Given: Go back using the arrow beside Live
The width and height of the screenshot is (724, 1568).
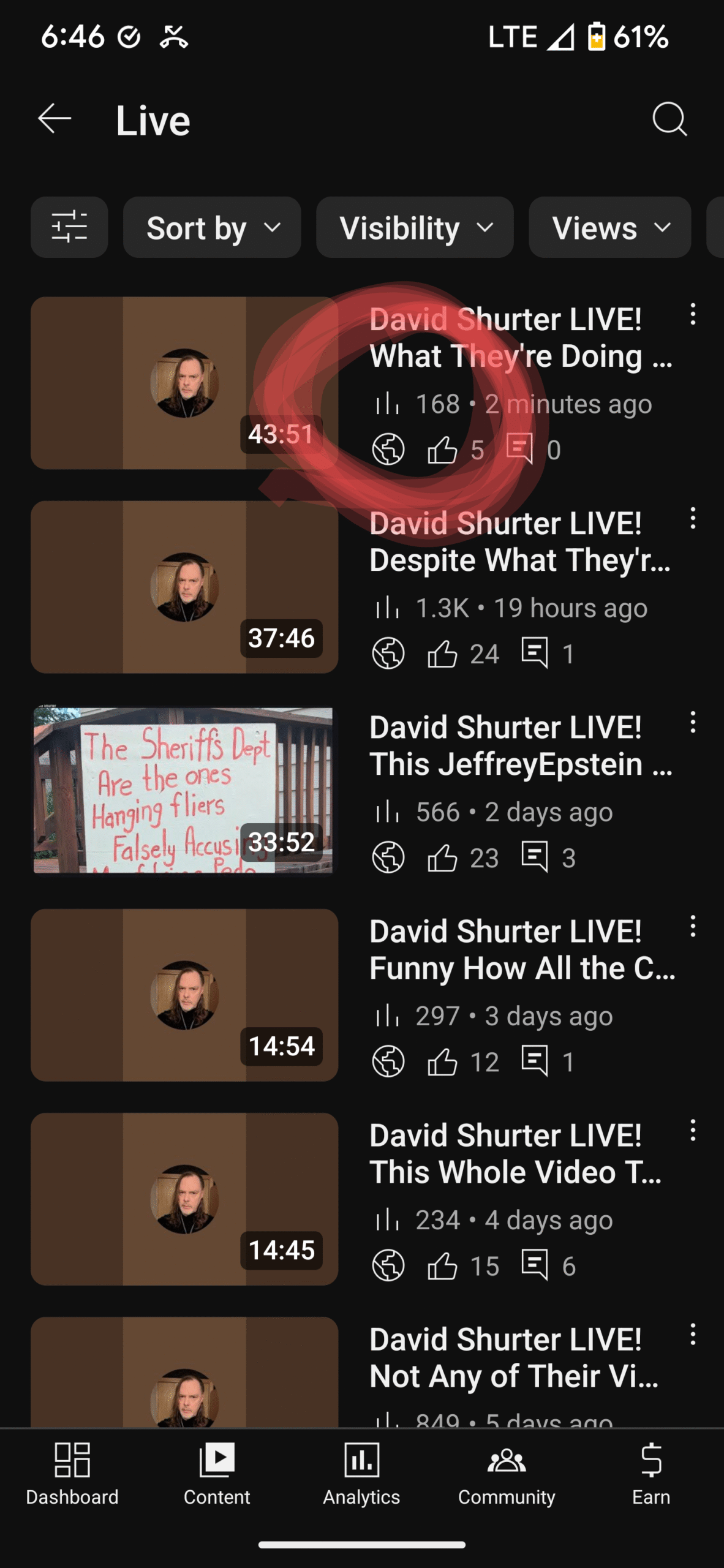Looking at the screenshot, I should pyautogui.click(x=55, y=118).
